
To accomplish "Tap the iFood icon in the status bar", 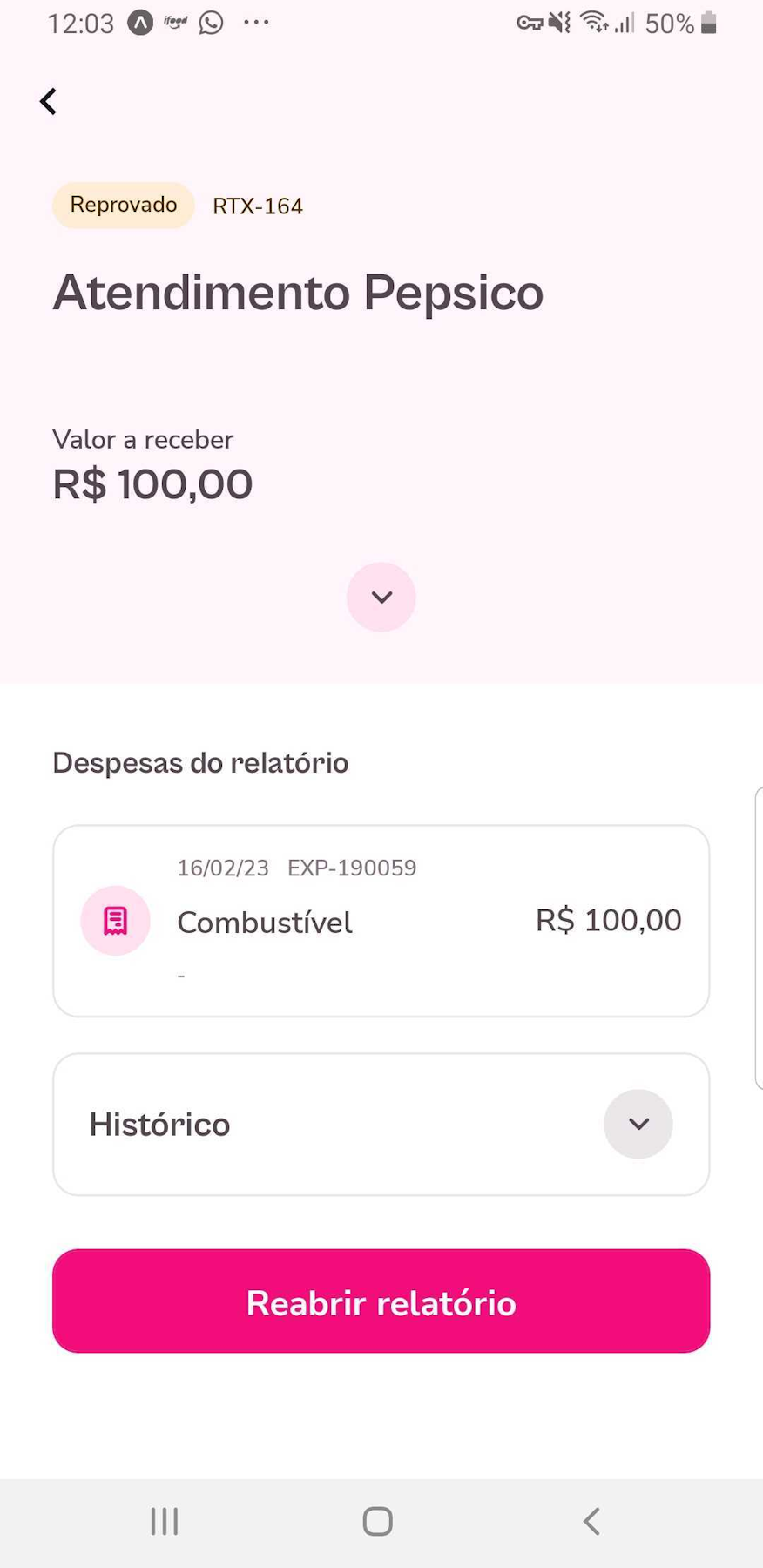I will tap(174, 23).
